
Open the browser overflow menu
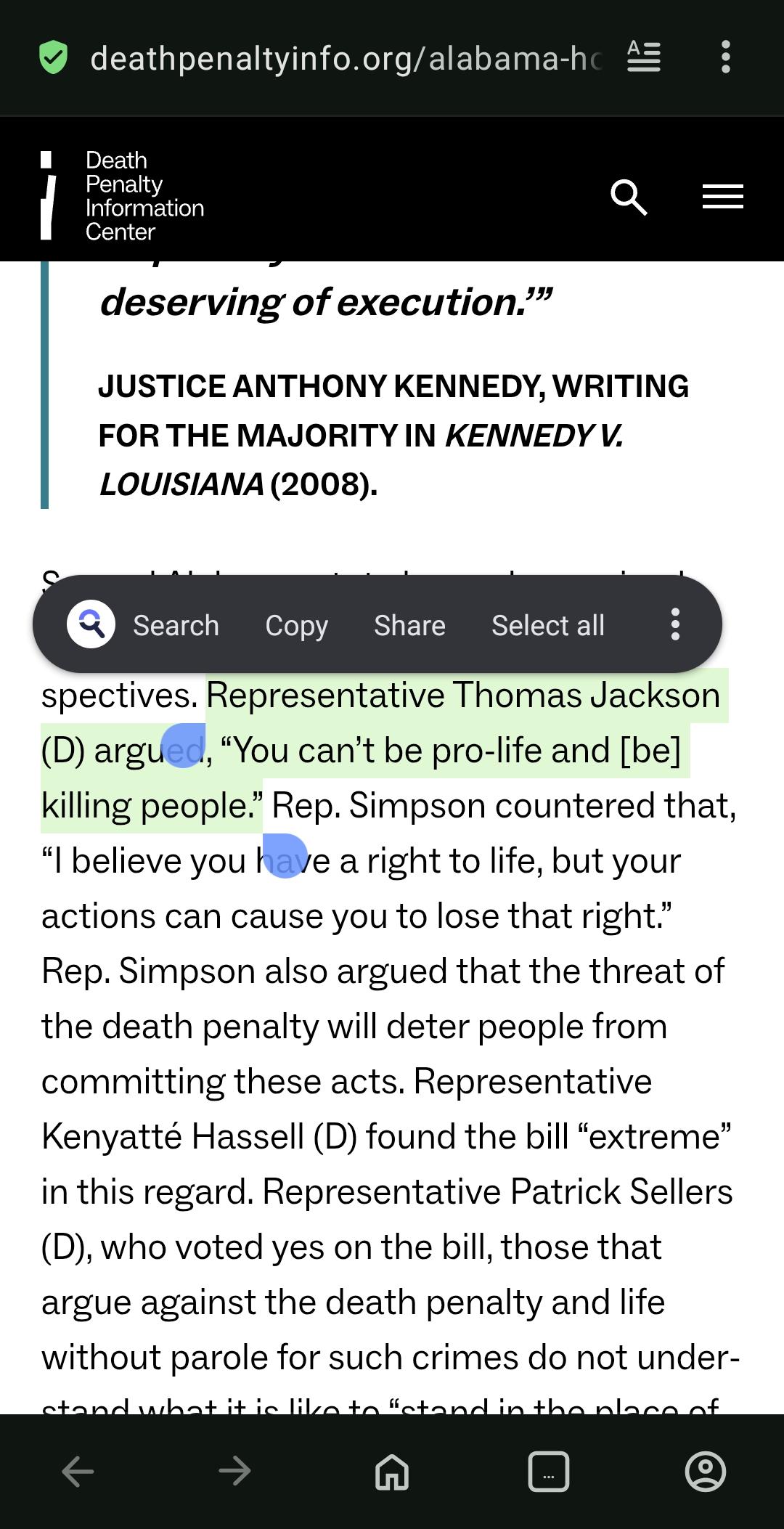click(x=725, y=57)
